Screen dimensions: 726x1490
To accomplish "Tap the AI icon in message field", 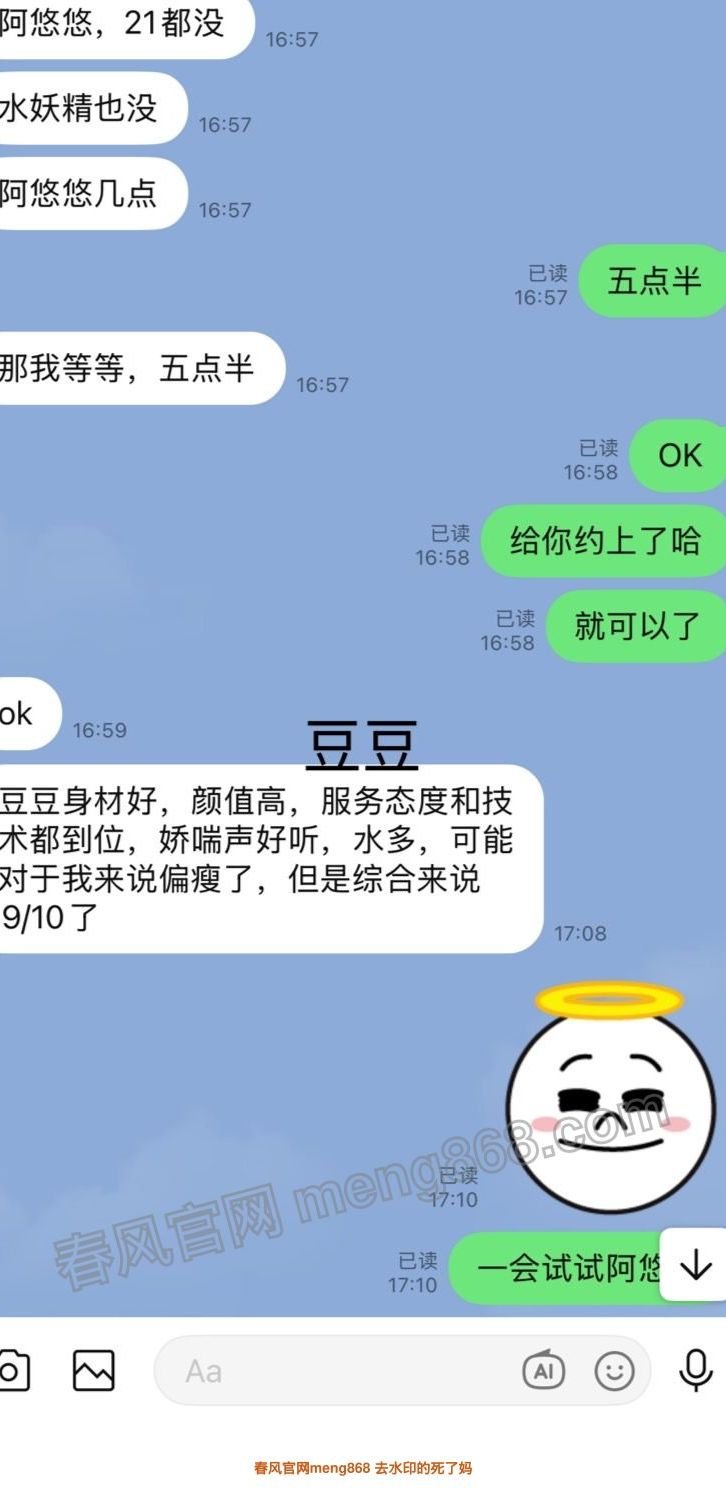I will coord(543,1370).
